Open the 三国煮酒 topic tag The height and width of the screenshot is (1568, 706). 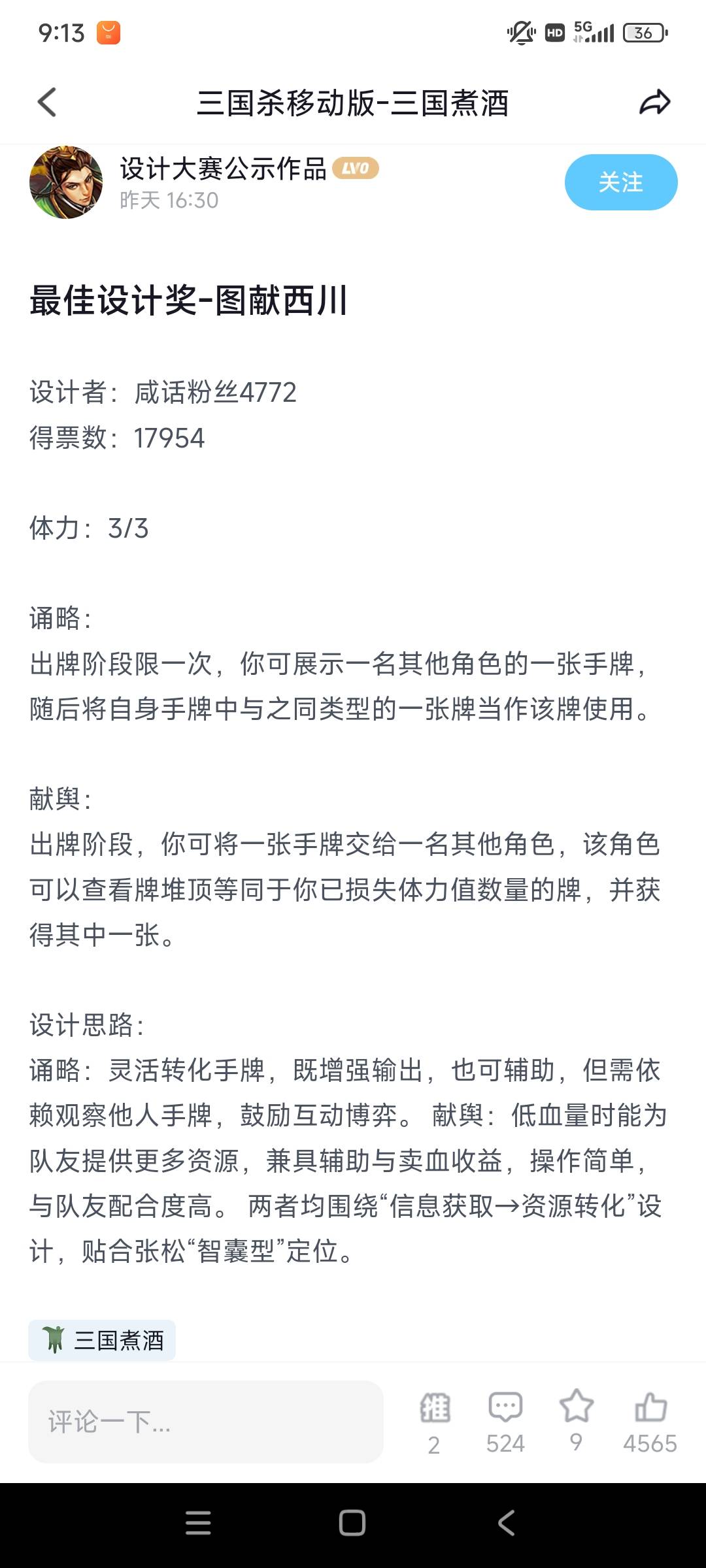[x=102, y=1340]
